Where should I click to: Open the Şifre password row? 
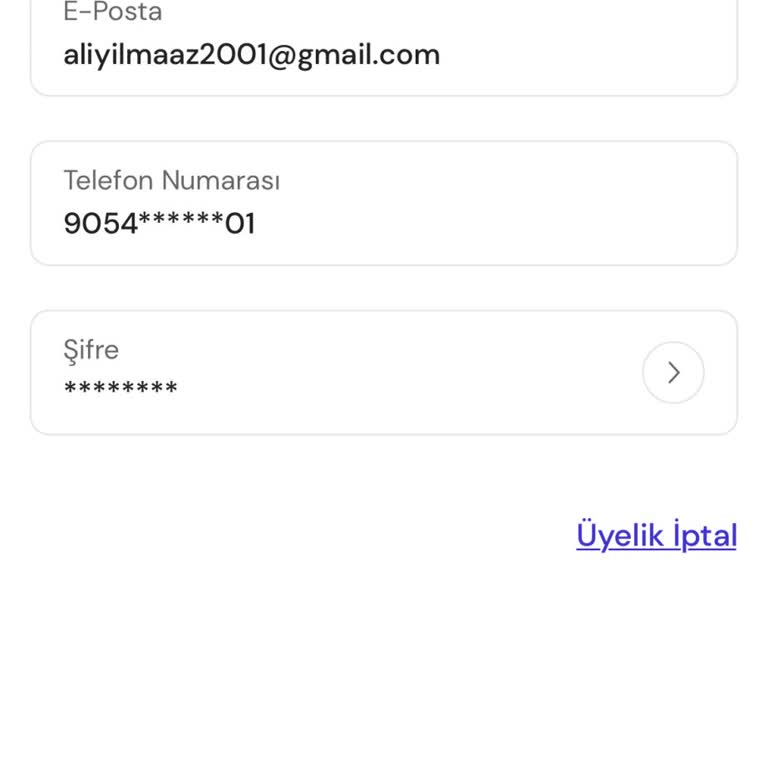tap(672, 373)
